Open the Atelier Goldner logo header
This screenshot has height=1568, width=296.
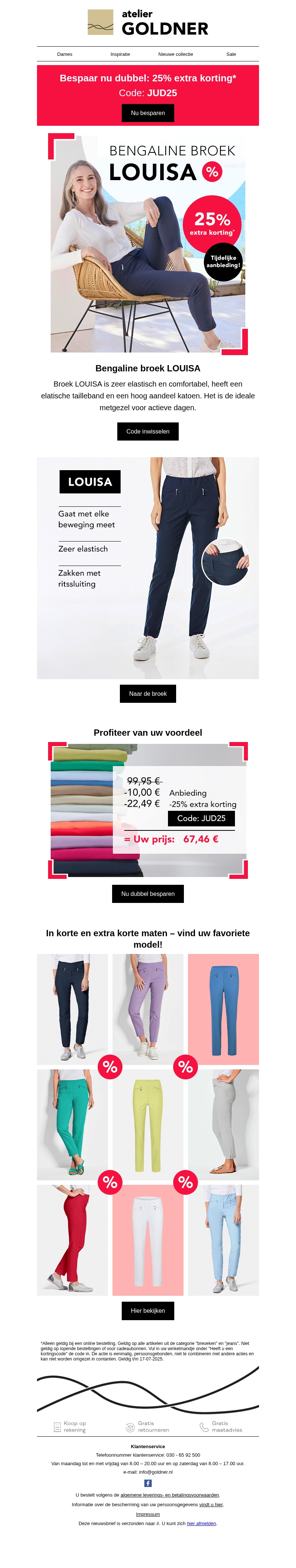coord(147,23)
